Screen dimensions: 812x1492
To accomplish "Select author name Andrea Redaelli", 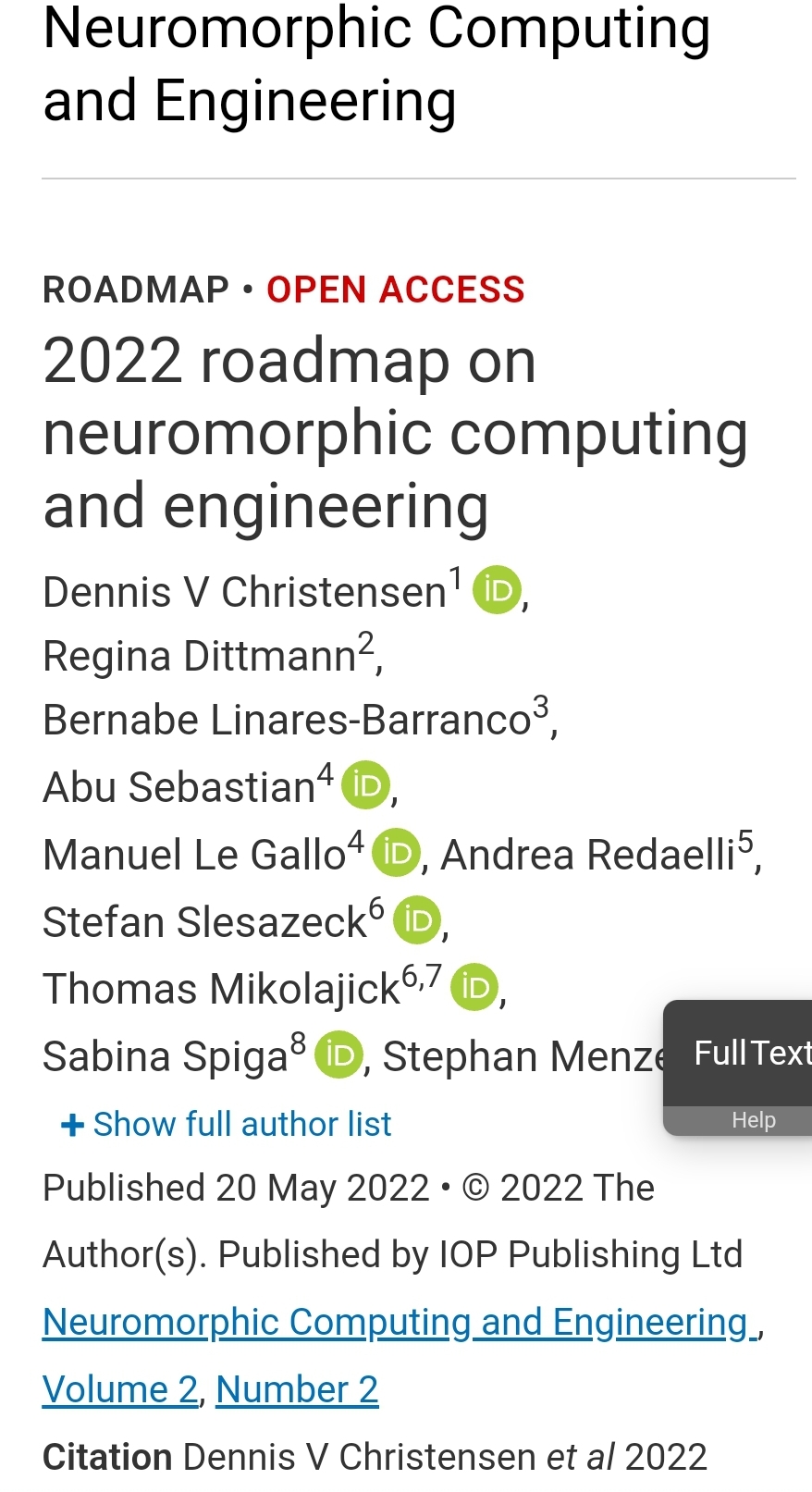I will pos(587,855).
